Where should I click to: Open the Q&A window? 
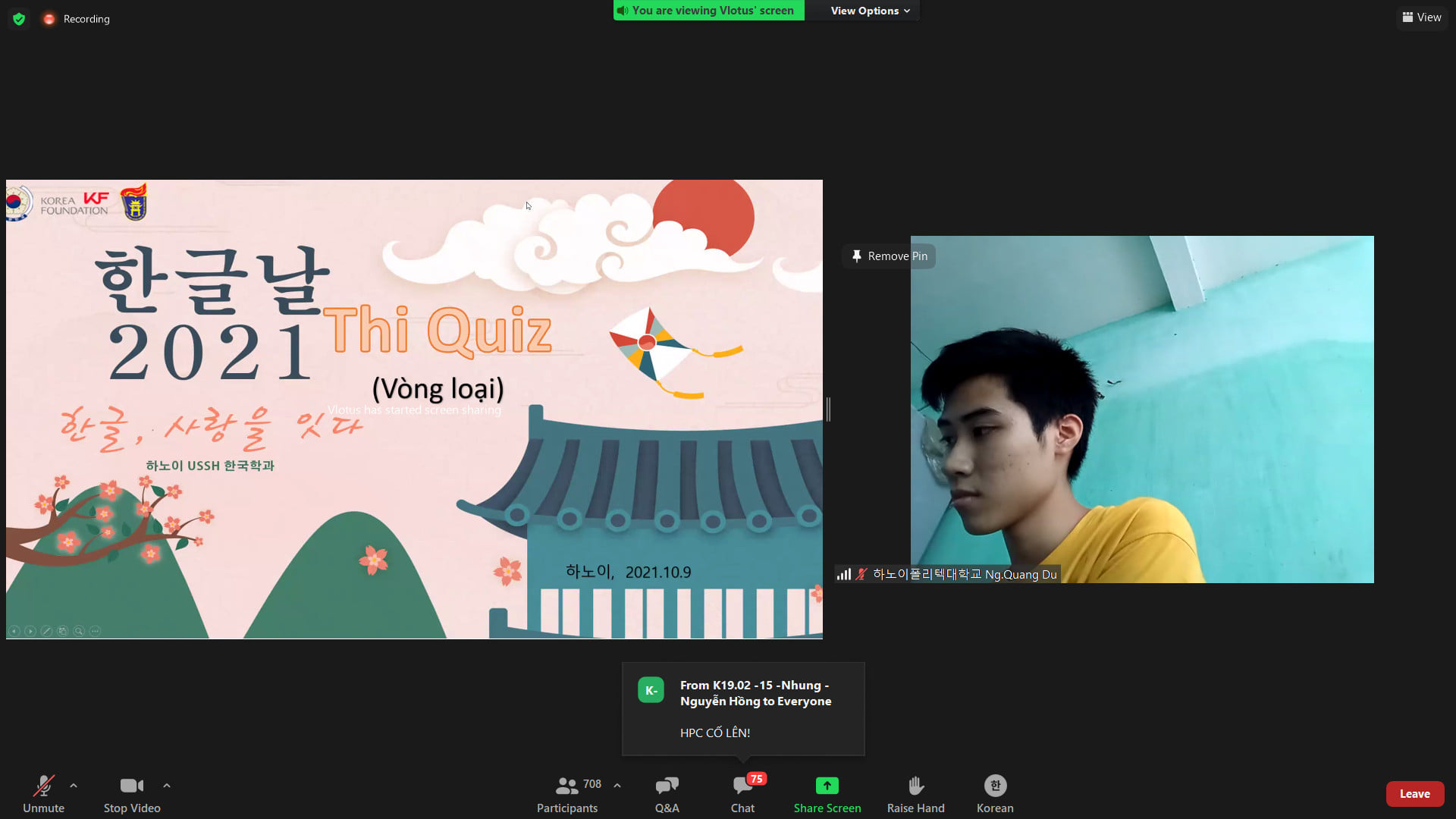point(667,793)
